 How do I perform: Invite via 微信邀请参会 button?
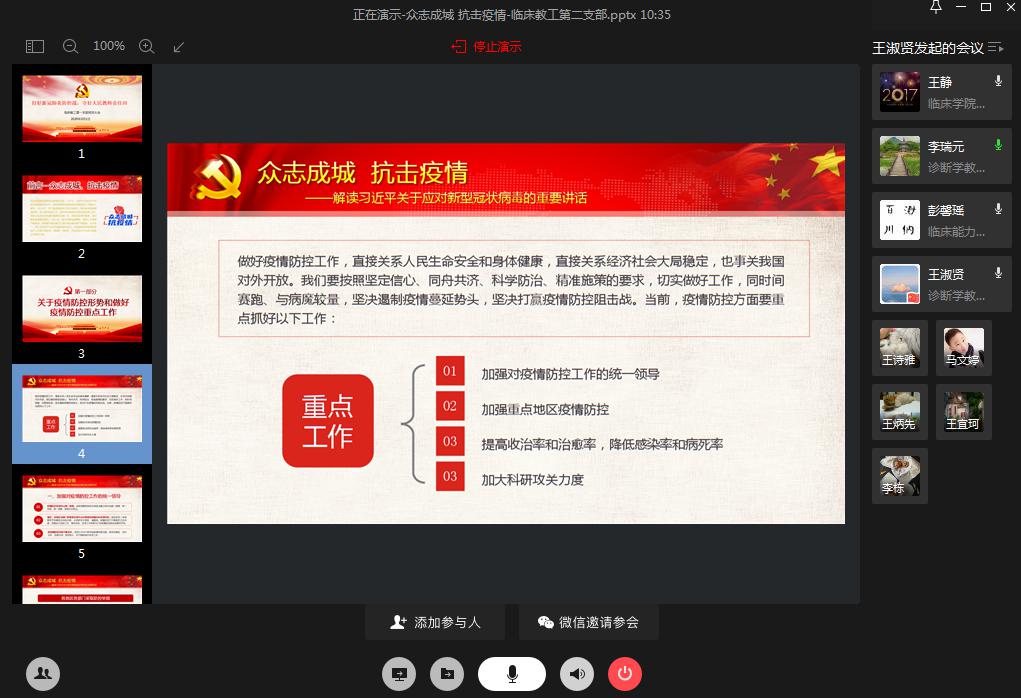[588, 622]
